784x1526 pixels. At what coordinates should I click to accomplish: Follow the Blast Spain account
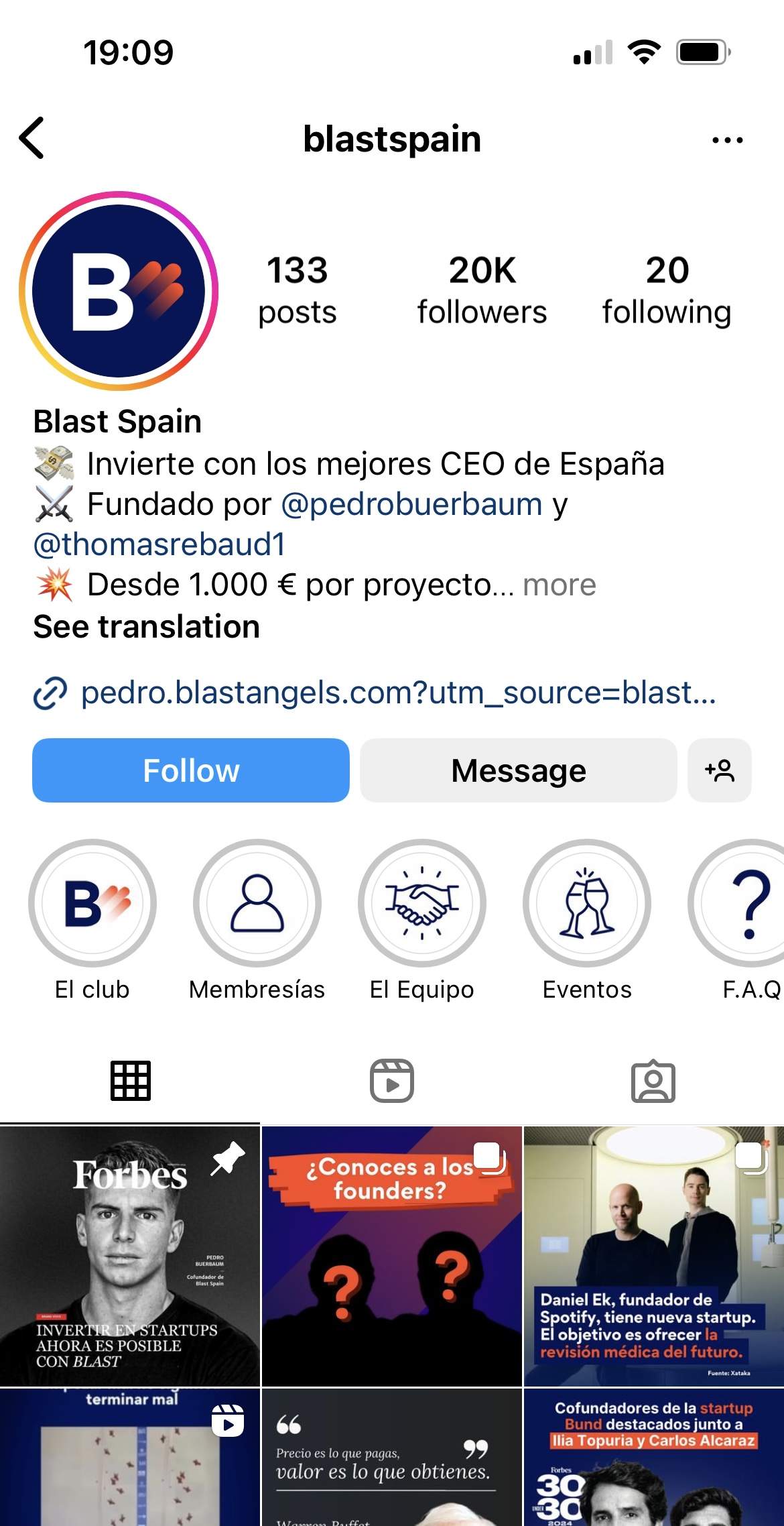click(191, 770)
